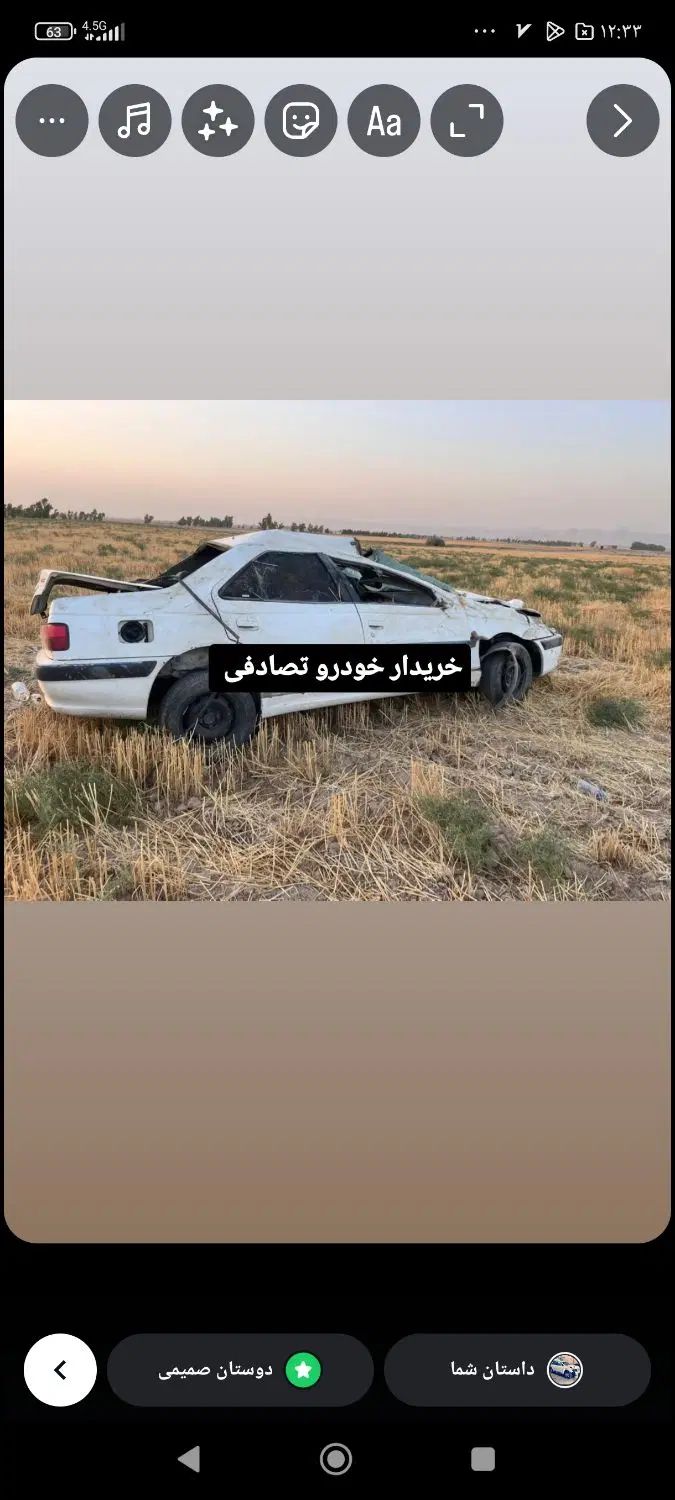Open the sticker picker
The image size is (675, 1500).
(x=301, y=121)
